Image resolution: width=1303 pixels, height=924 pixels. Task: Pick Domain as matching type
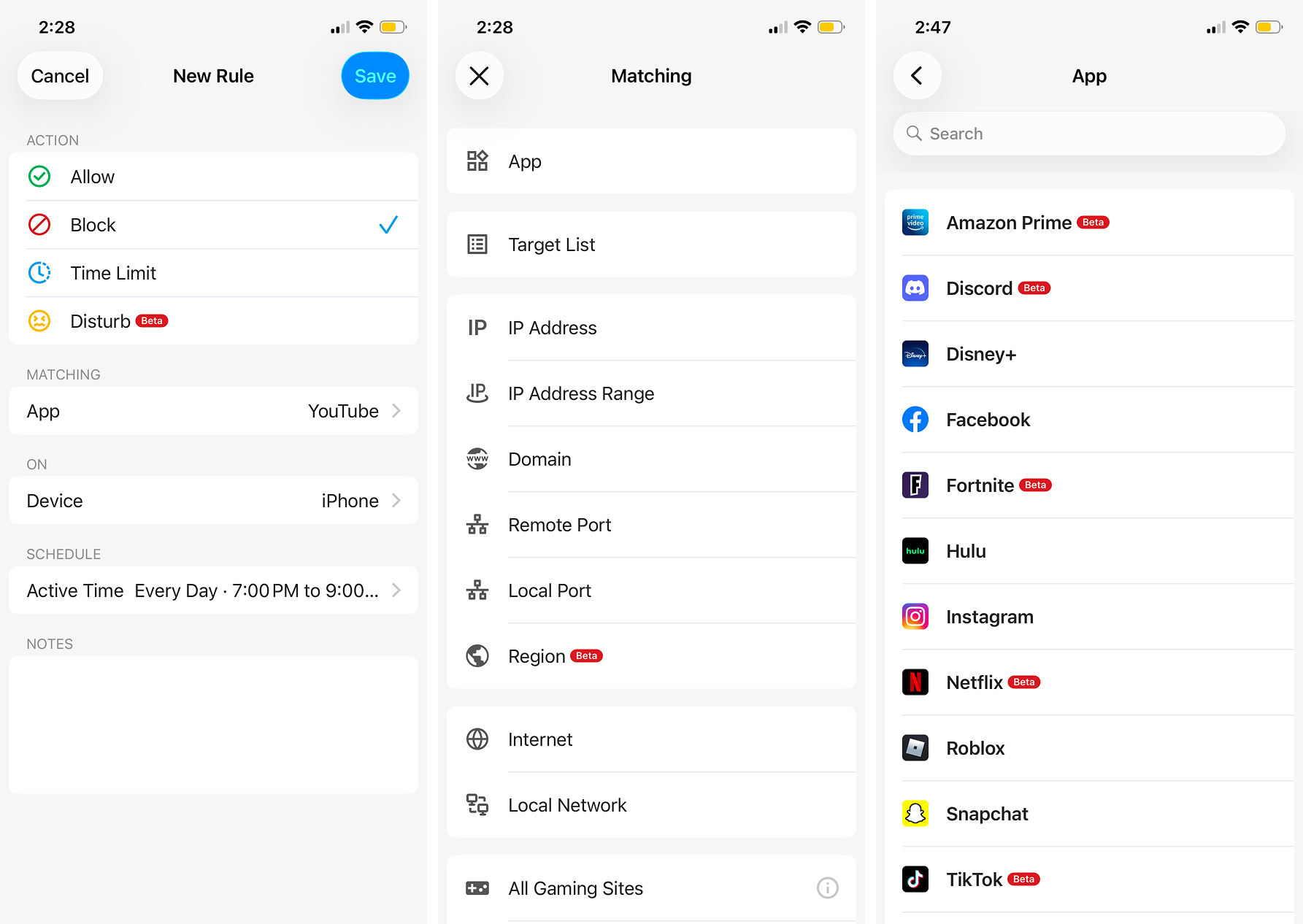pyautogui.click(x=650, y=459)
